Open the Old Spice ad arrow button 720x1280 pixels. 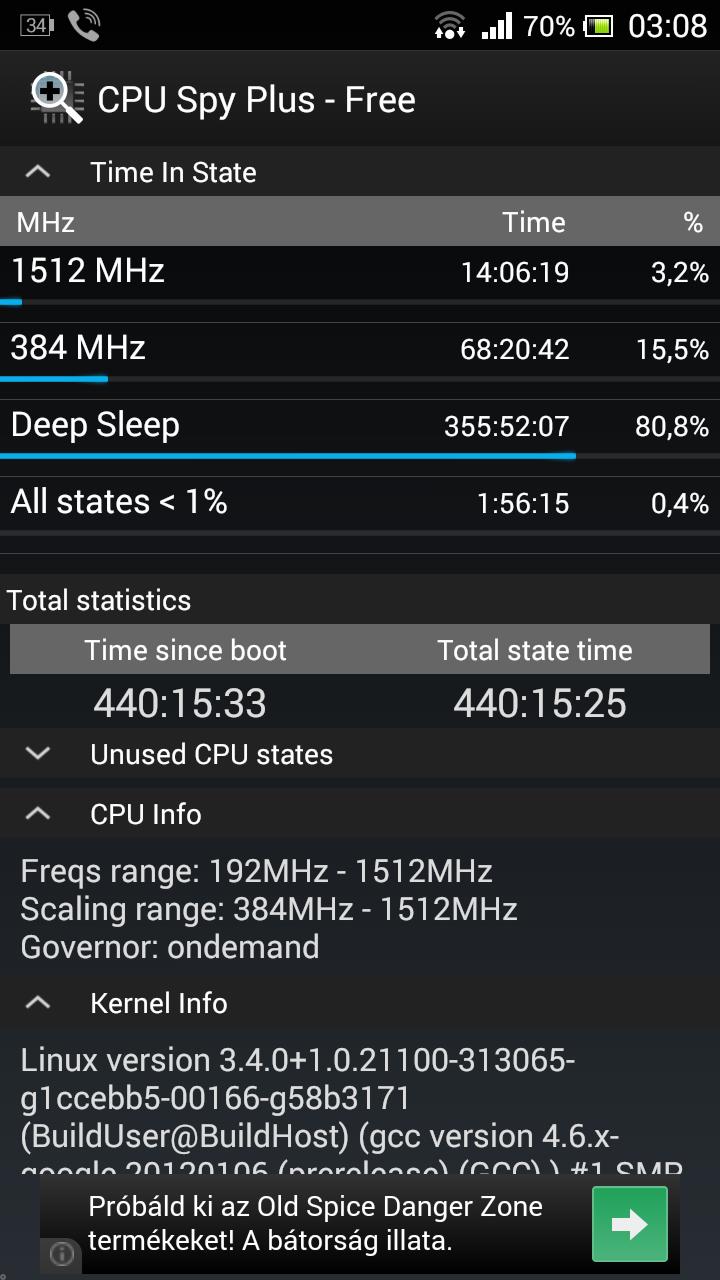(x=629, y=1224)
